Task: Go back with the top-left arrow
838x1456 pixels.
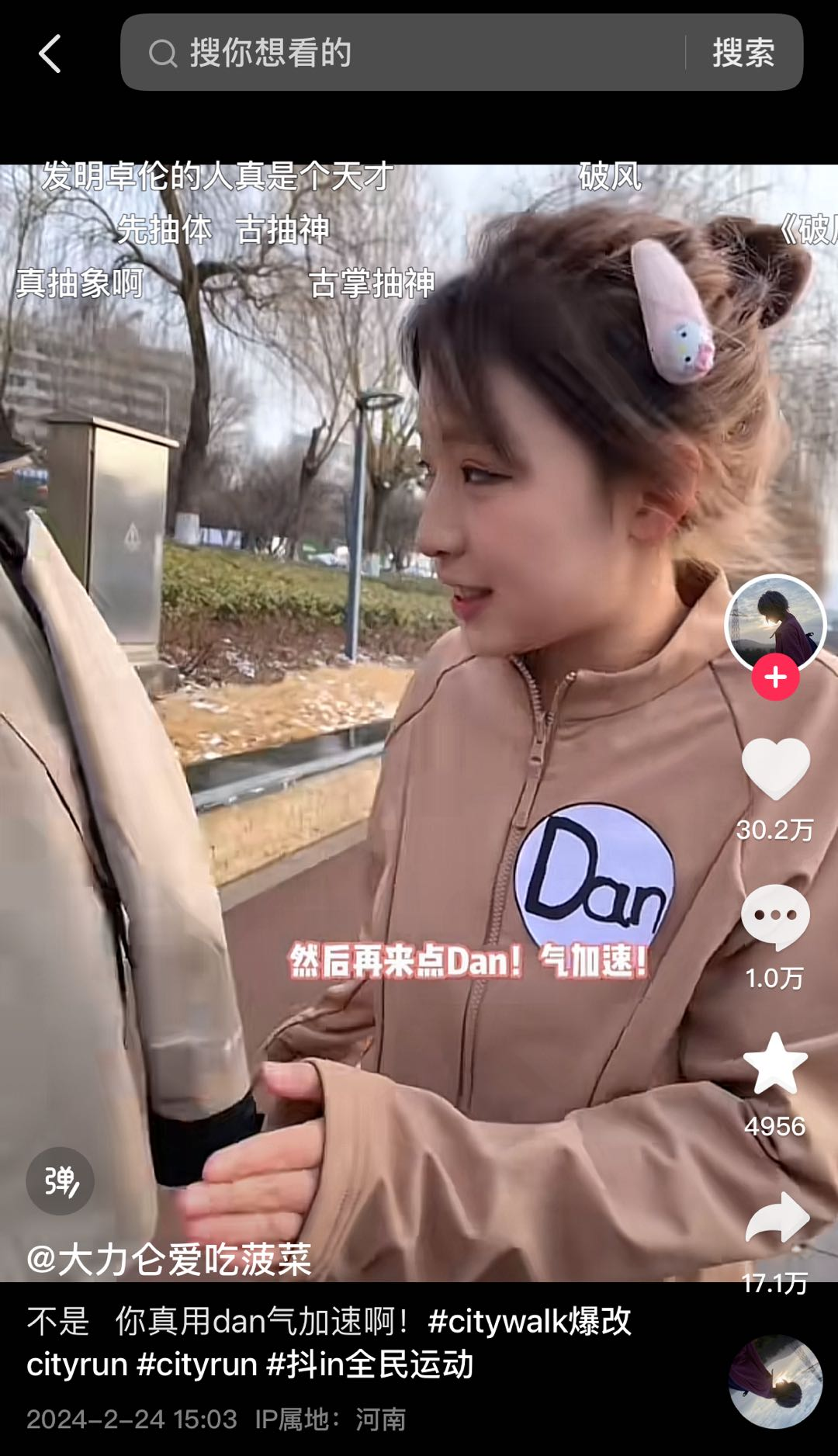Action: (50, 54)
